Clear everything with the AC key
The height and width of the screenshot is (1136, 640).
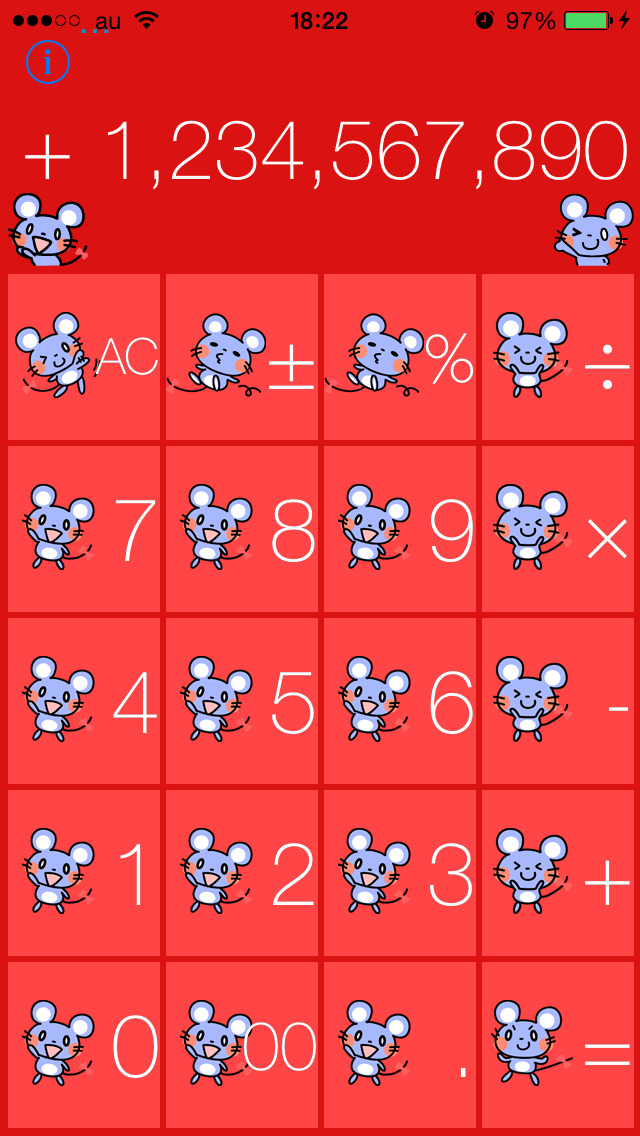[84, 357]
